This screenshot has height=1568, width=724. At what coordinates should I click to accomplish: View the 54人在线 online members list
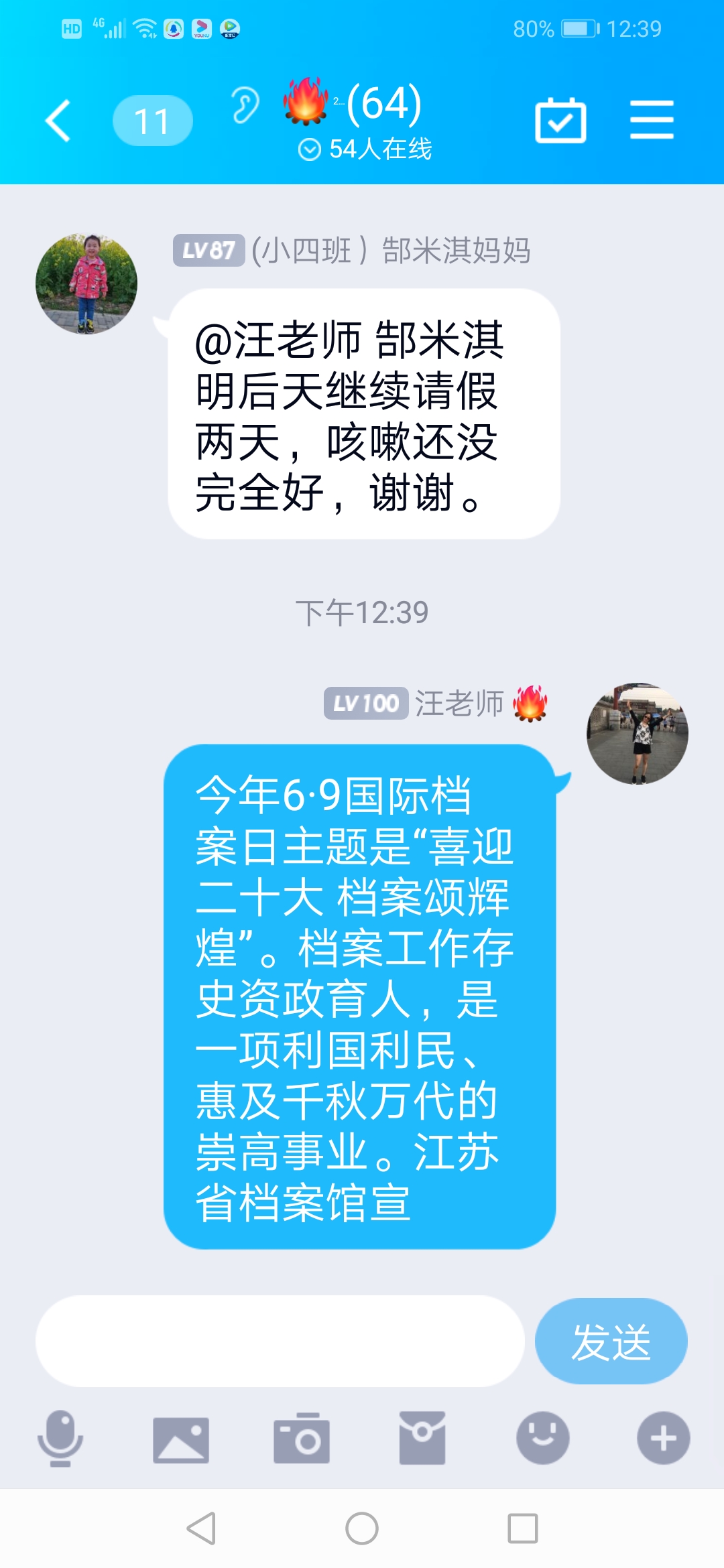pos(366,149)
